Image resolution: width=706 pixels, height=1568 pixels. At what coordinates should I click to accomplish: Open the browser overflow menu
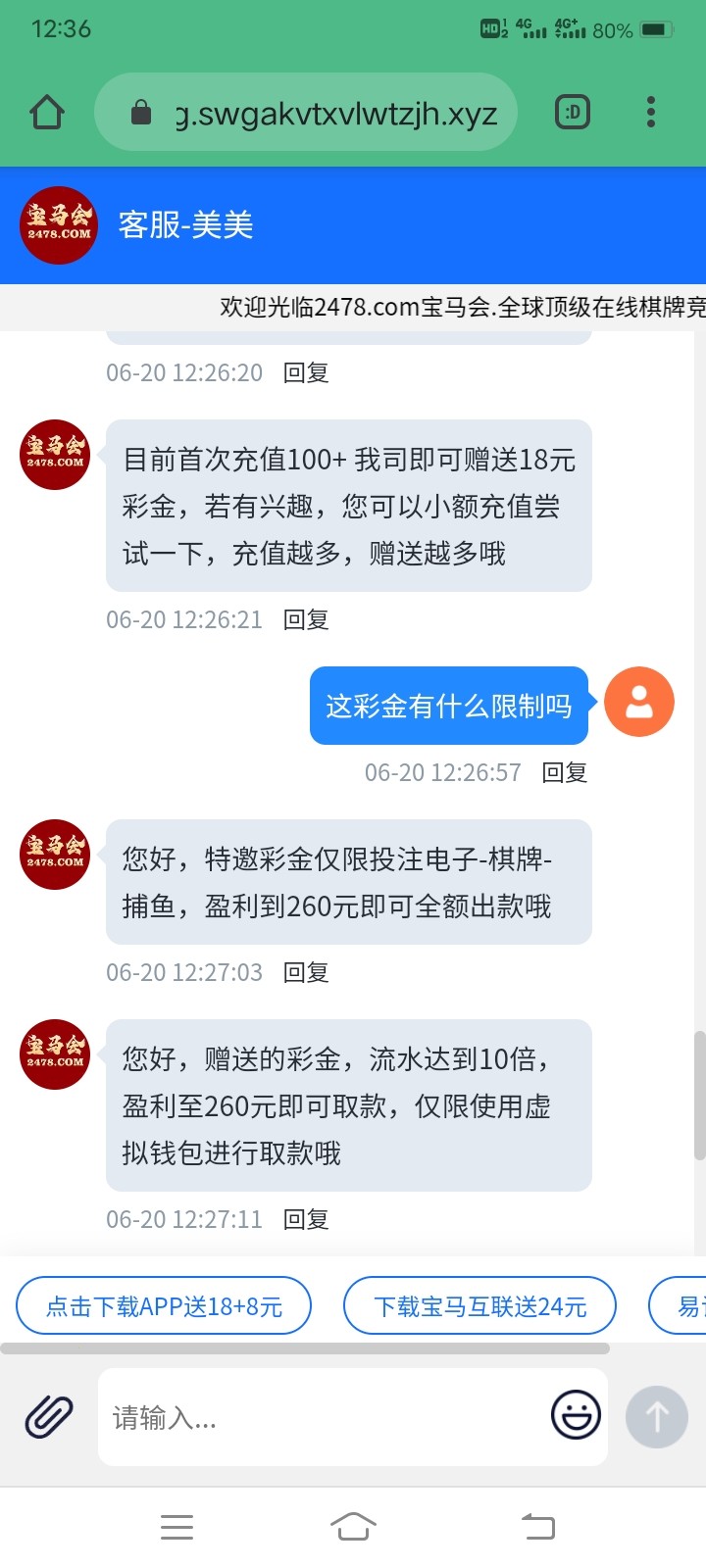point(651,113)
